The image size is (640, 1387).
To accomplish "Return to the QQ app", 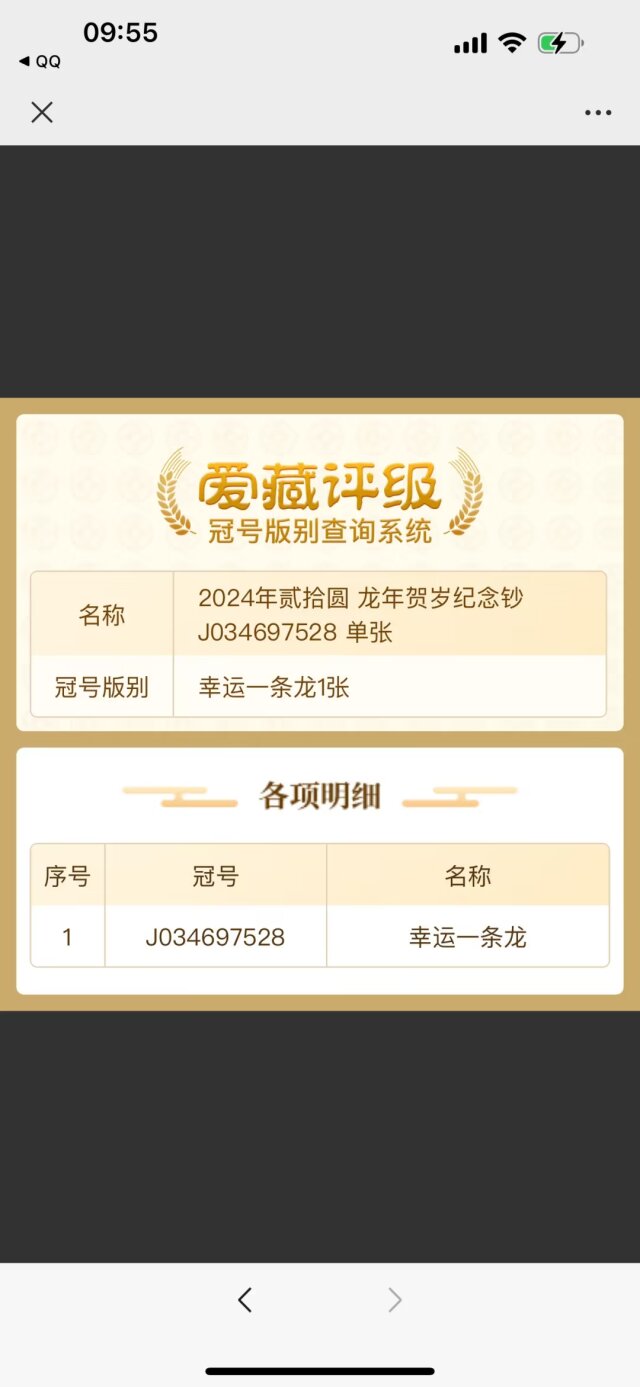I will click(x=40, y=61).
